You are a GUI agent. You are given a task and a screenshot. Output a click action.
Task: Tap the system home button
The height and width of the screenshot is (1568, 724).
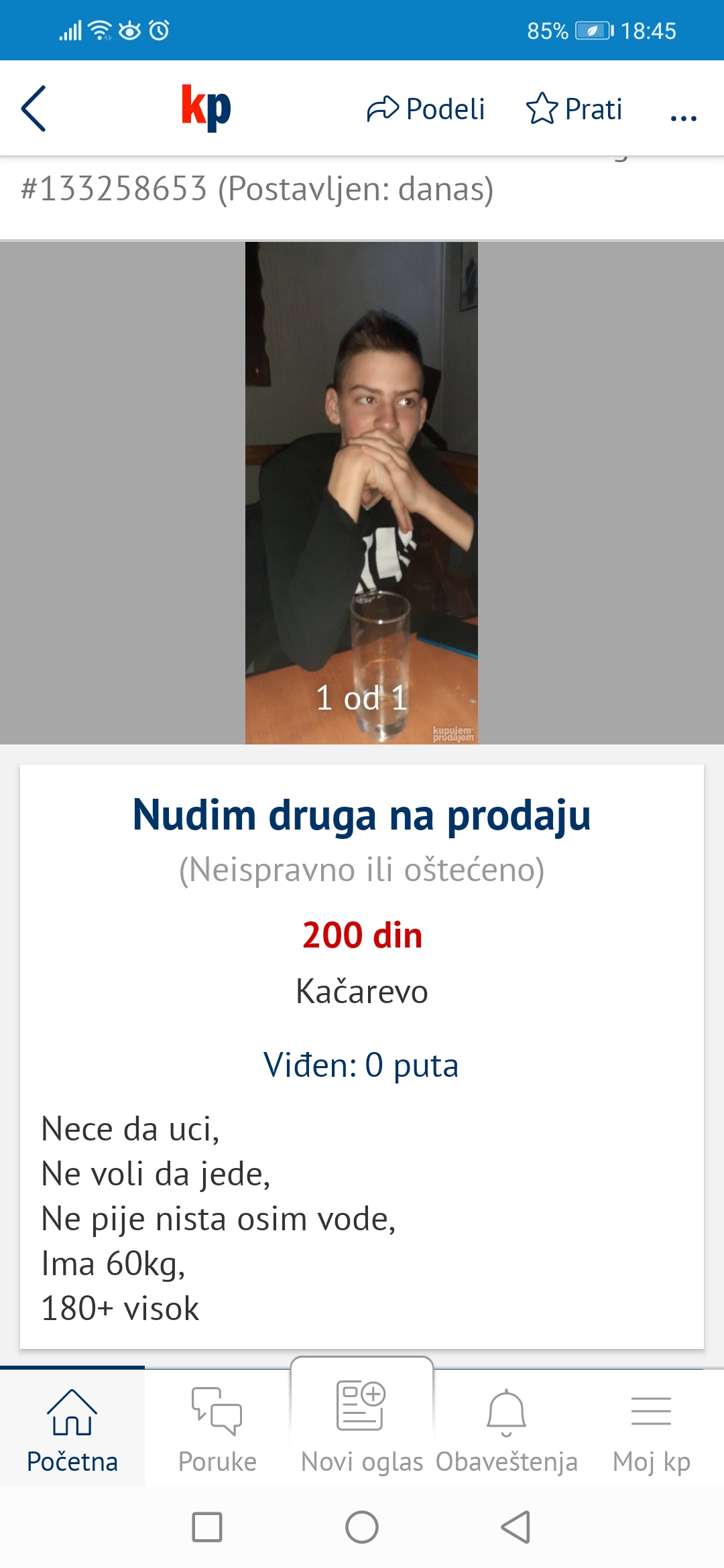pos(362,1528)
